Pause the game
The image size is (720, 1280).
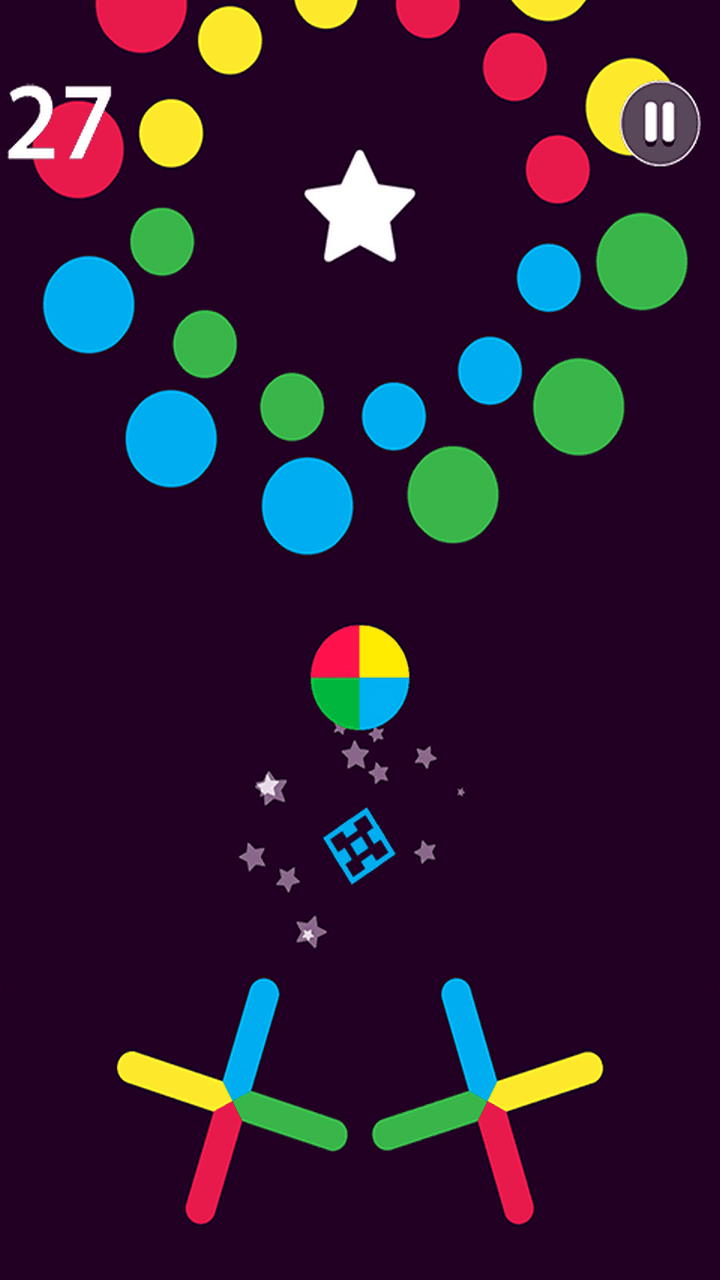point(660,123)
